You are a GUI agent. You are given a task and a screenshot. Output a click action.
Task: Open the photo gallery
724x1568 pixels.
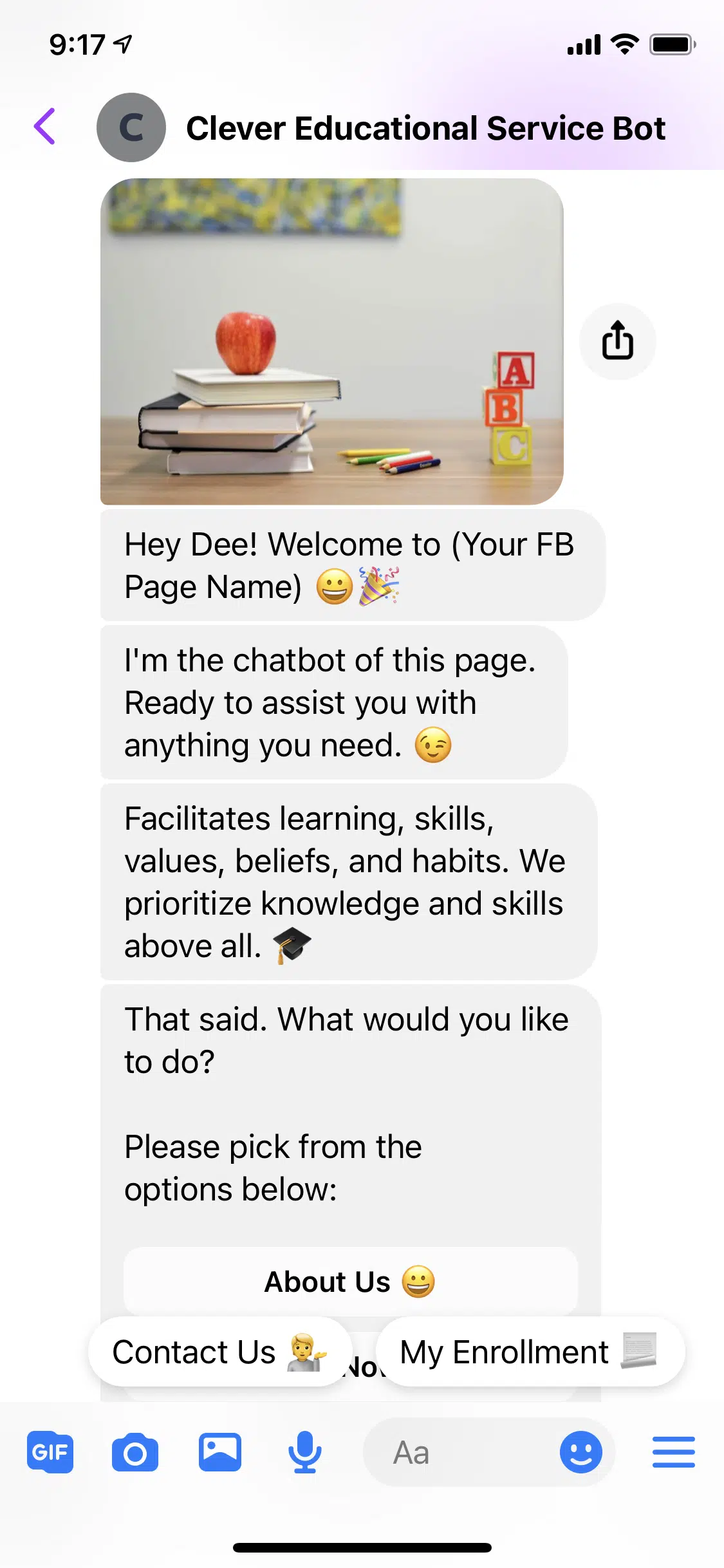point(220,1452)
